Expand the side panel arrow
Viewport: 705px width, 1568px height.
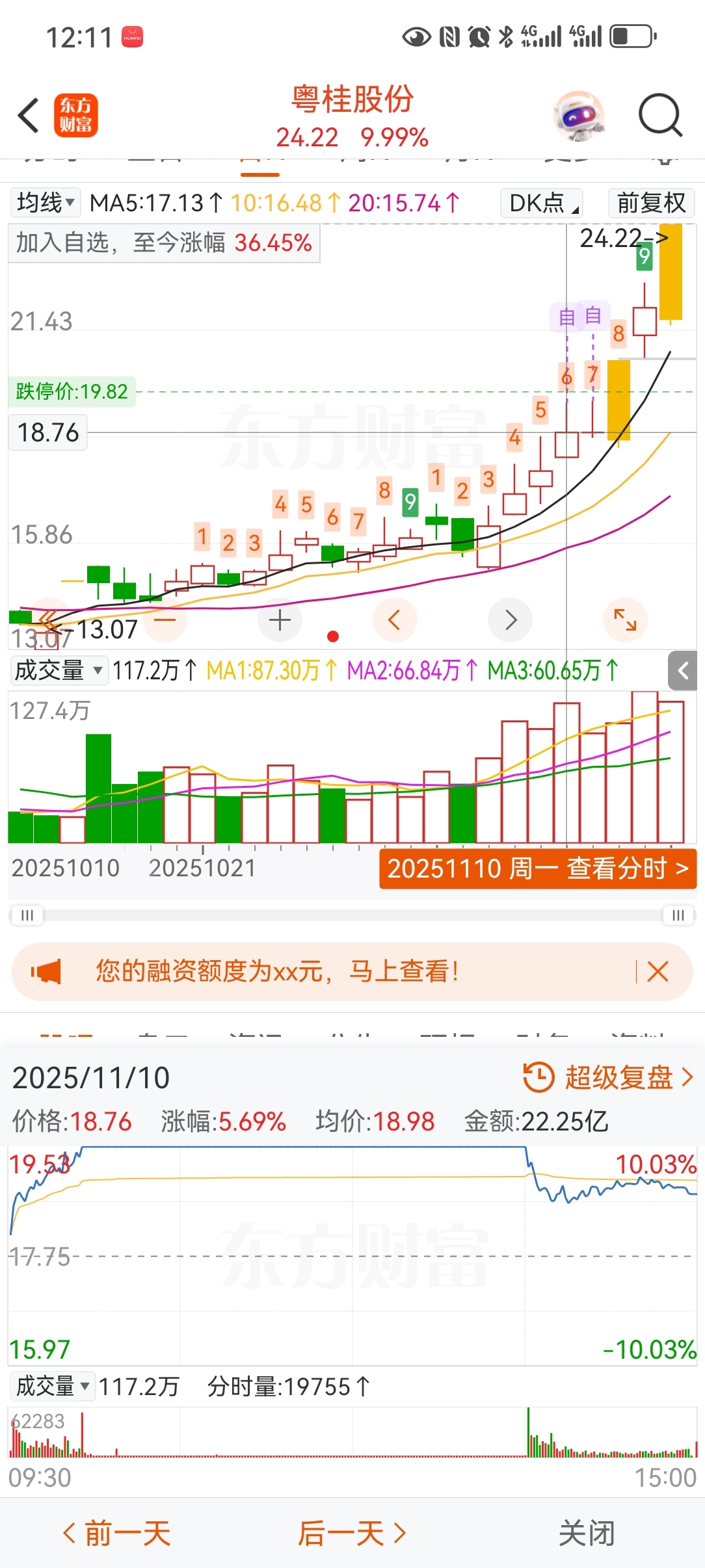[683, 670]
